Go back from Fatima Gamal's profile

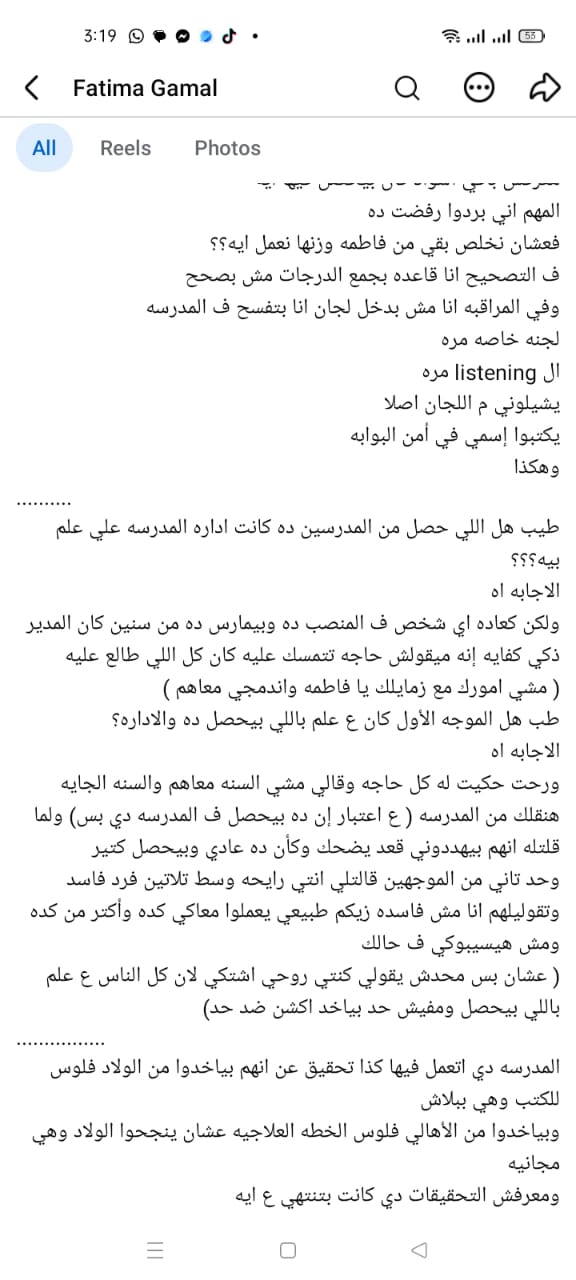point(32,88)
